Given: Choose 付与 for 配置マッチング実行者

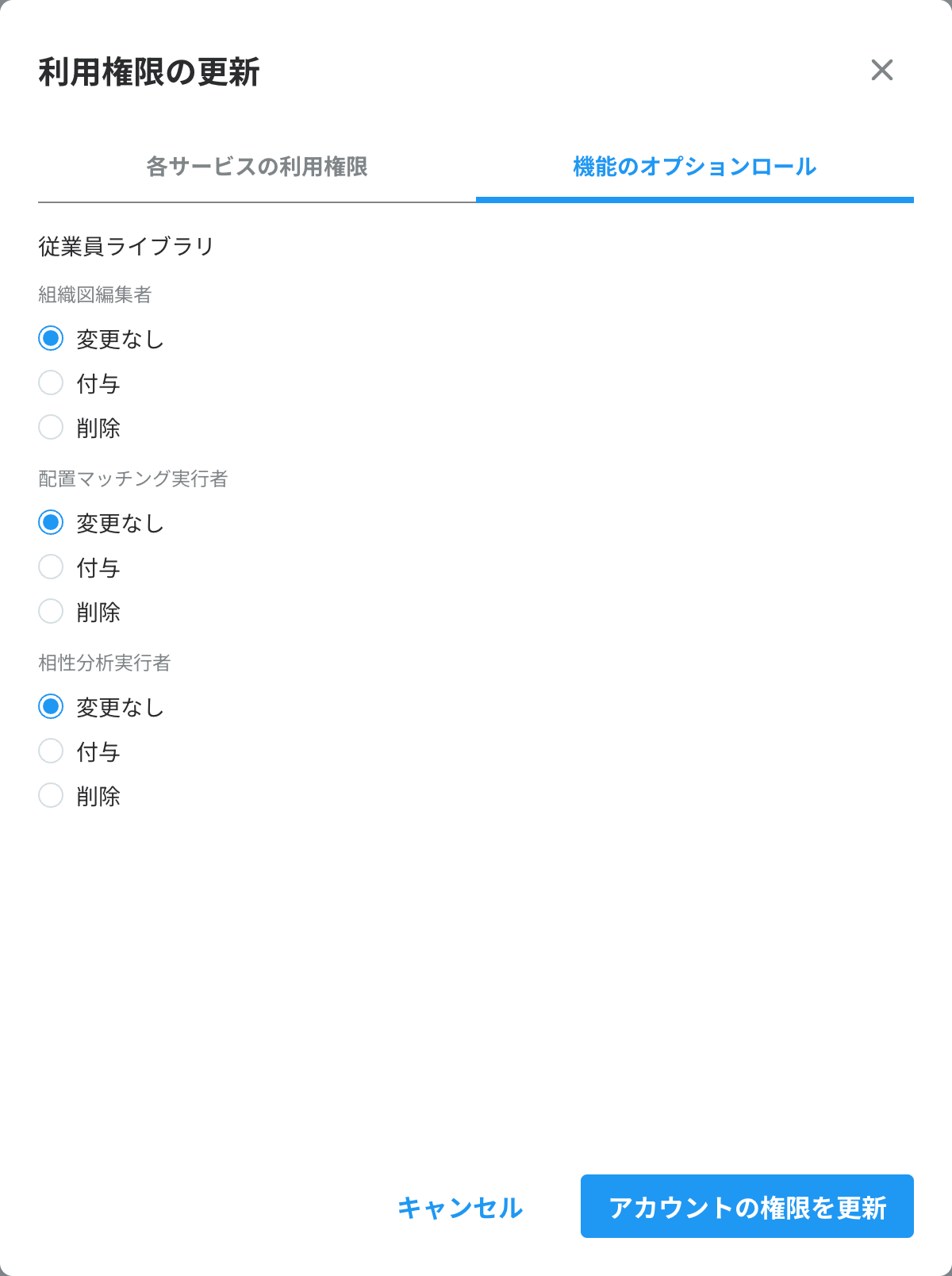Looking at the screenshot, I should click(x=51, y=567).
